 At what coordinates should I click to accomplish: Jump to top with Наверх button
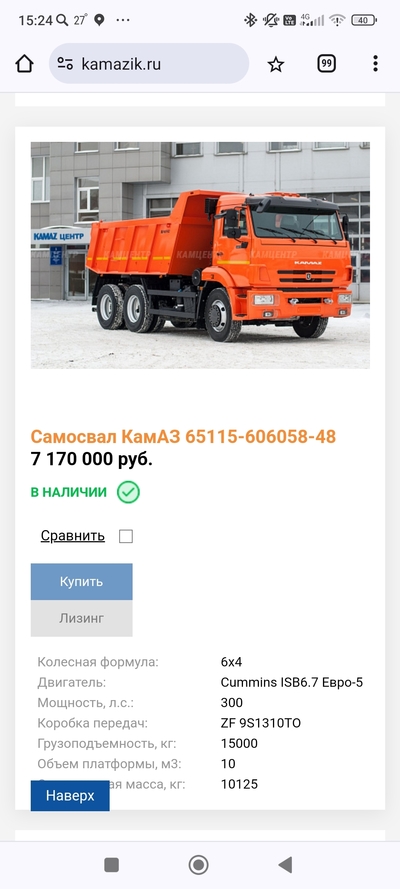click(70, 795)
